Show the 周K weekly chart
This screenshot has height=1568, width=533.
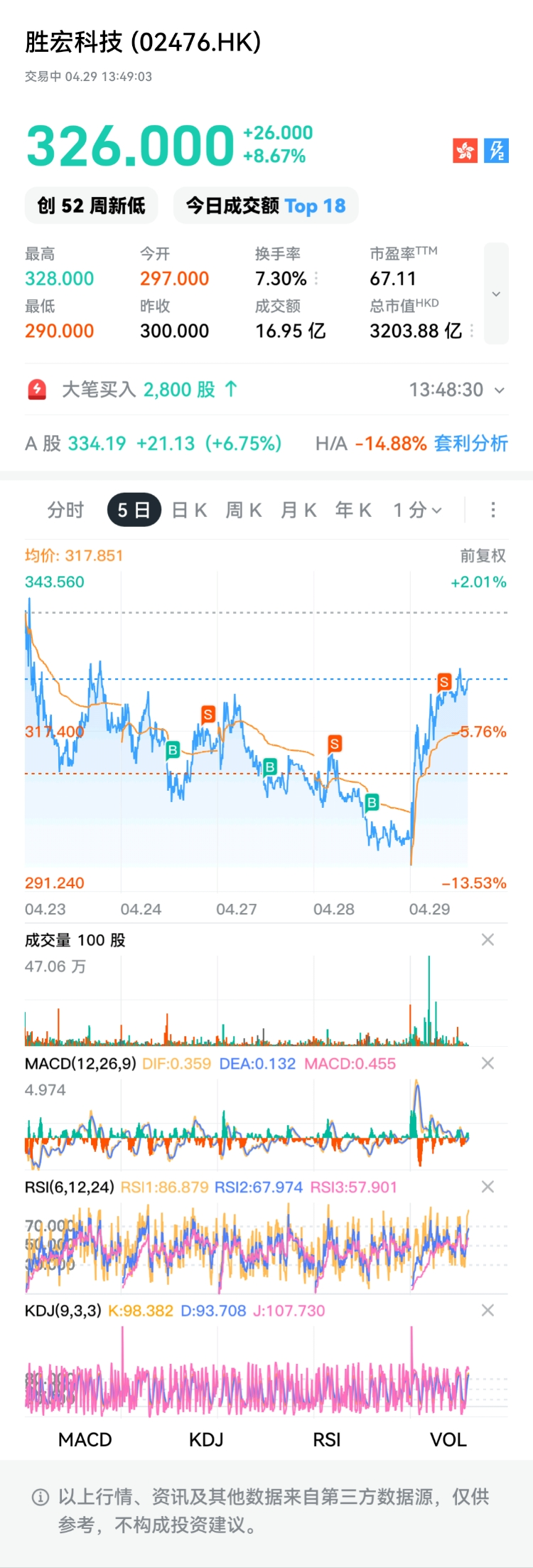pyautogui.click(x=244, y=510)
